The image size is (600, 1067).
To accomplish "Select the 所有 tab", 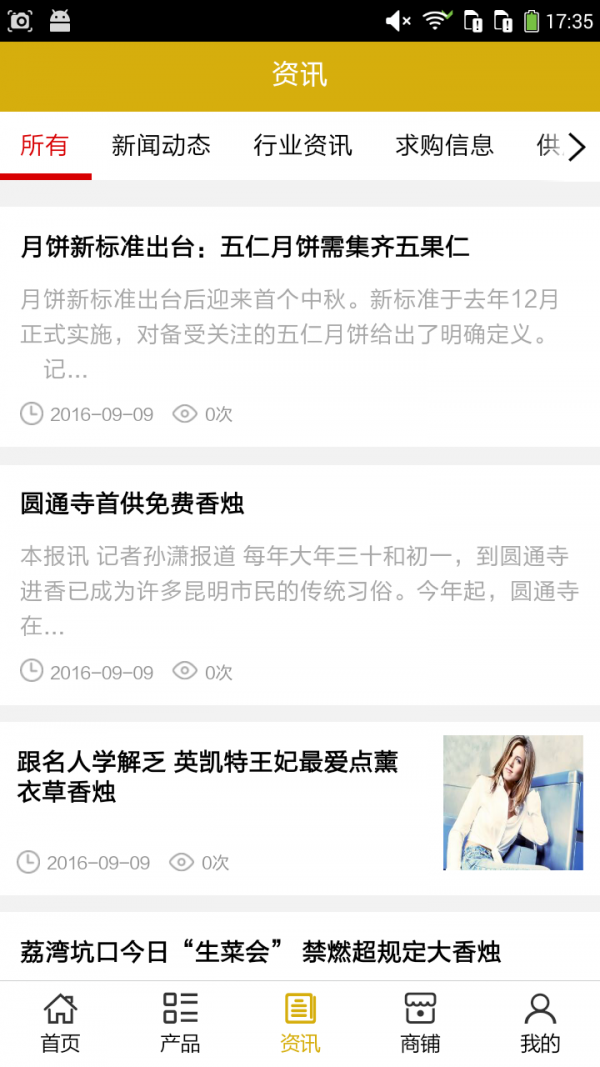I will pos(45,146).
